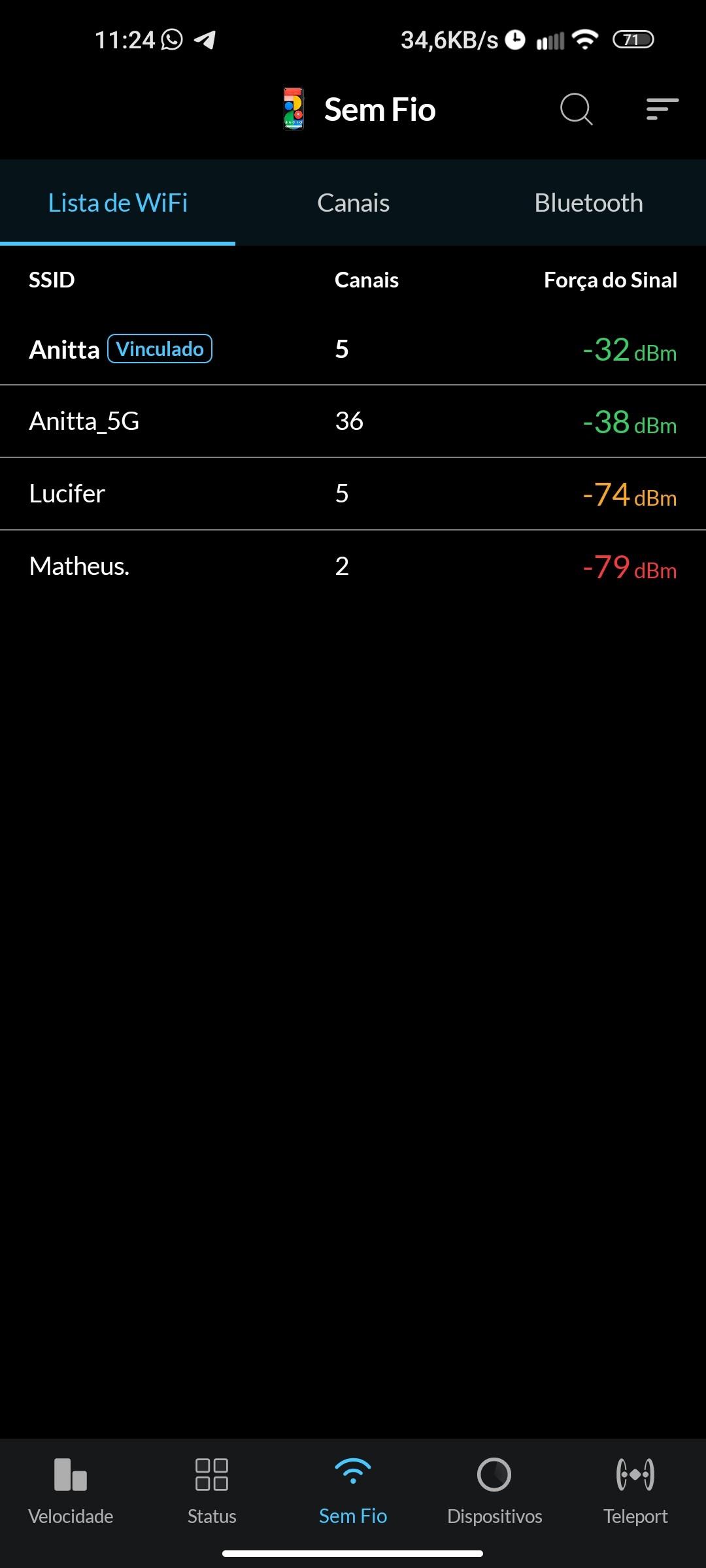This screenshot has height=1568, width=706.
Task: Open the sort and filter icon
Action: pyautogui.click(x=662, y=109)
